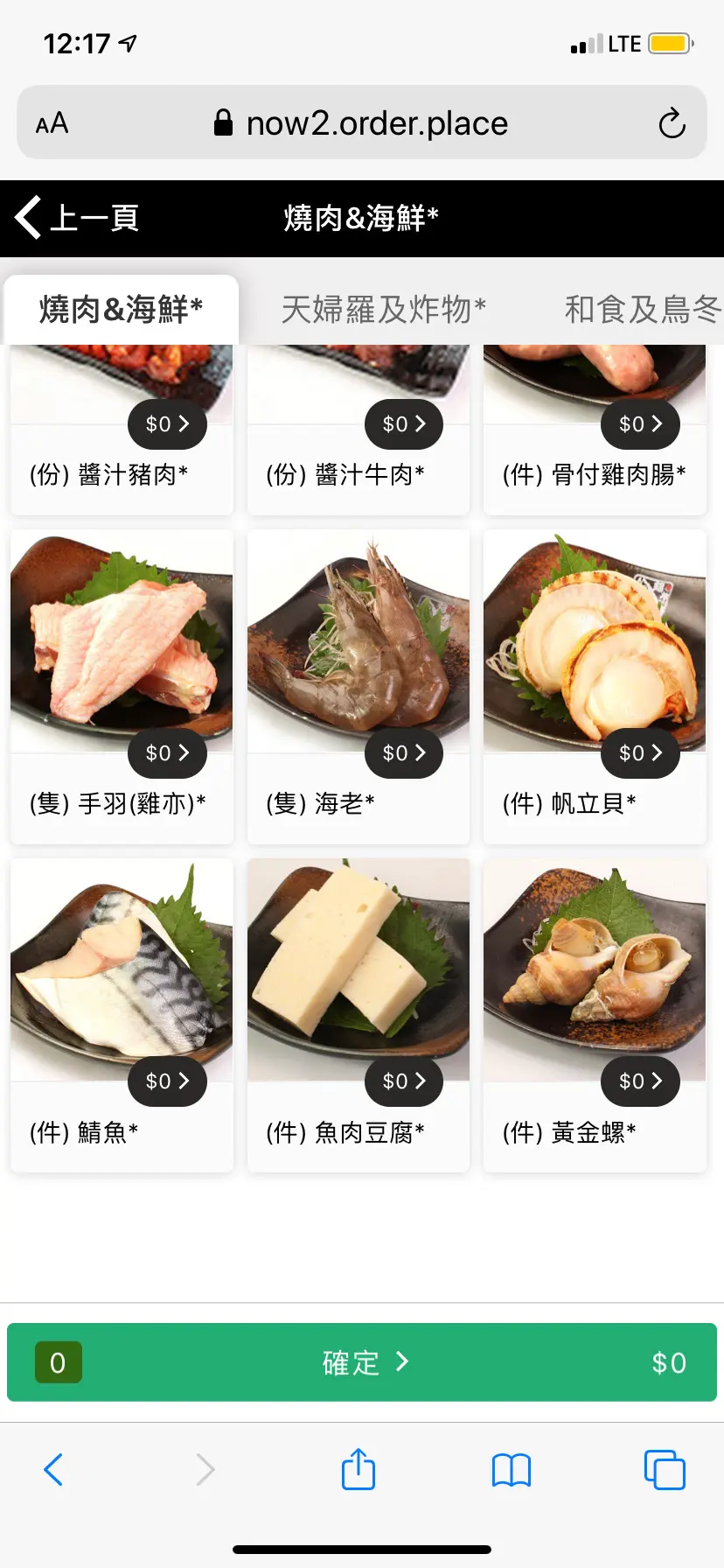The width and height of the screenshot is (724, 1568).
Task: Select the 燒肉&海鮮 tab
Action: point(121,310)
